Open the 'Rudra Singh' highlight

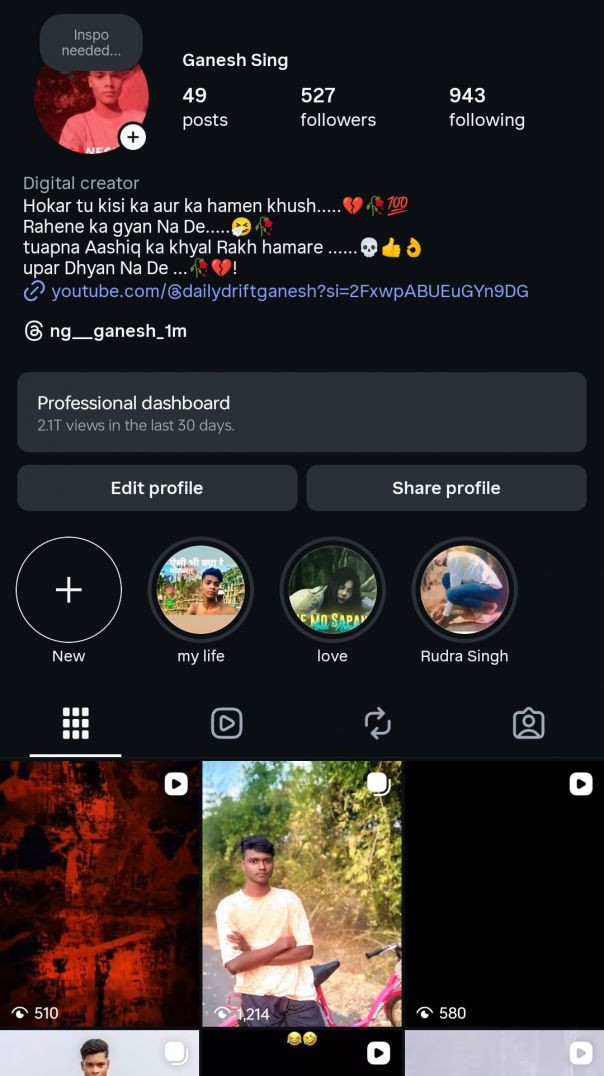click(x=464, y=590)
